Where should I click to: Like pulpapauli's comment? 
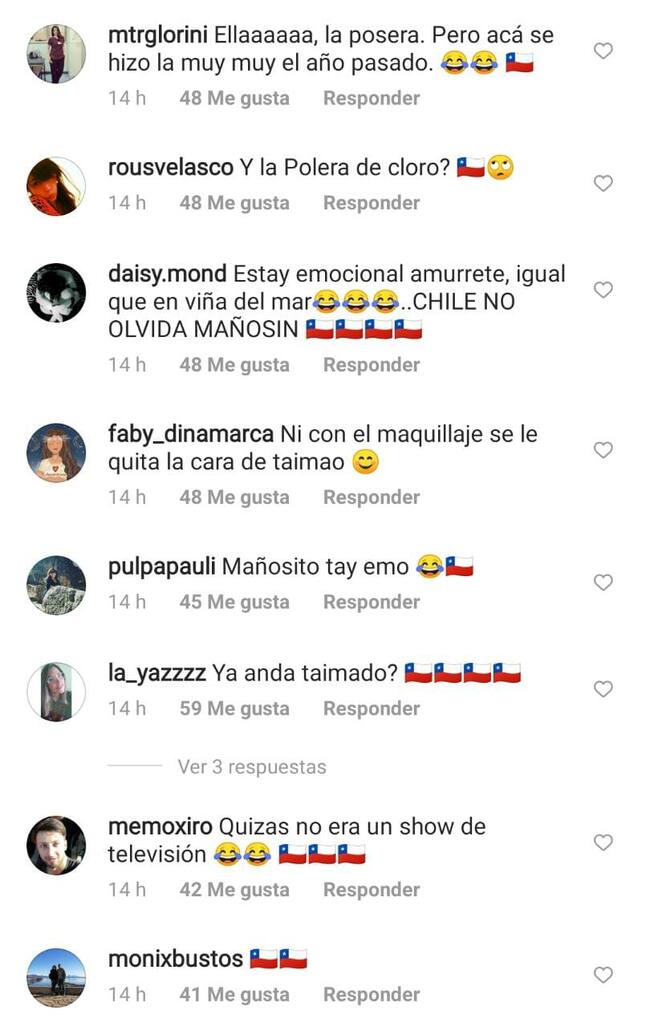603,582
